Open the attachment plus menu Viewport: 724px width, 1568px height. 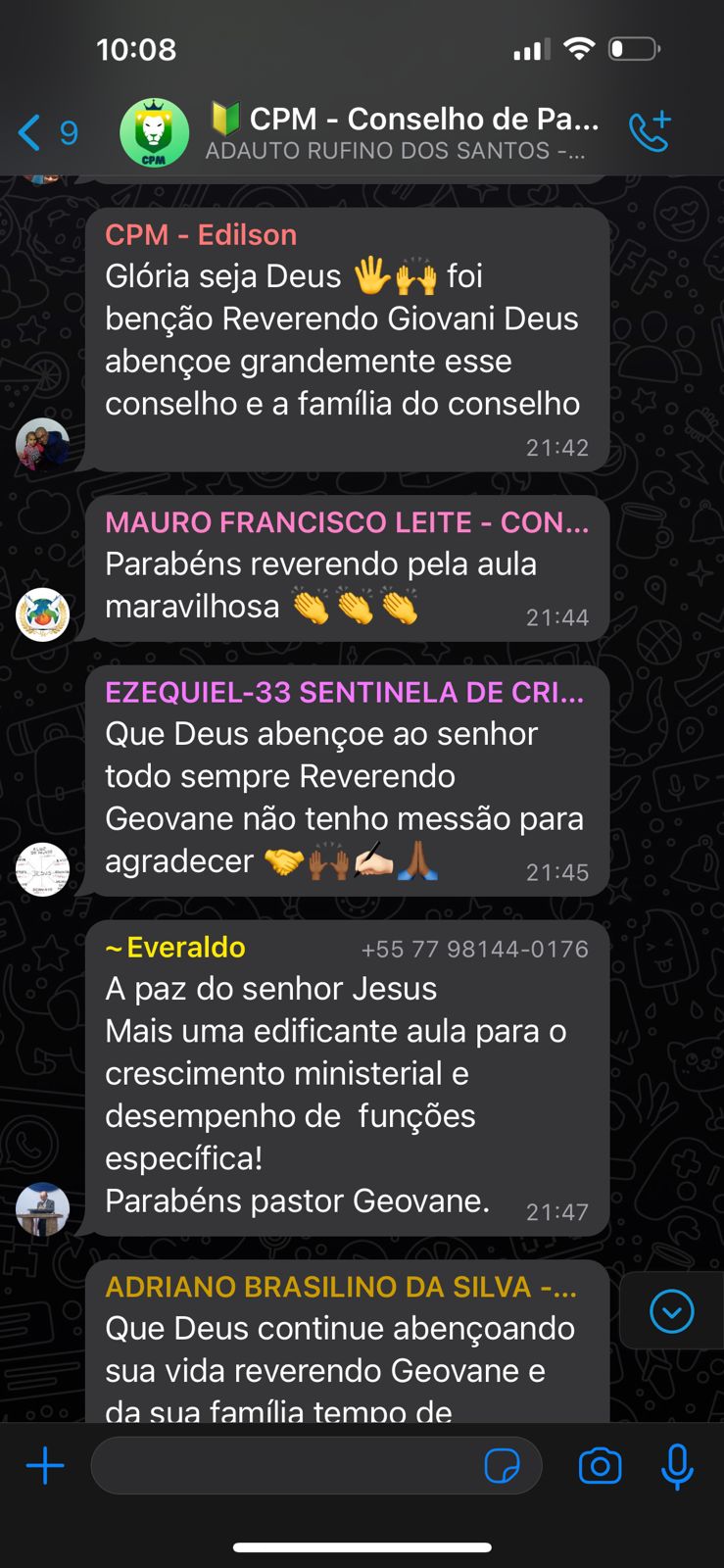coord(45,1466)
